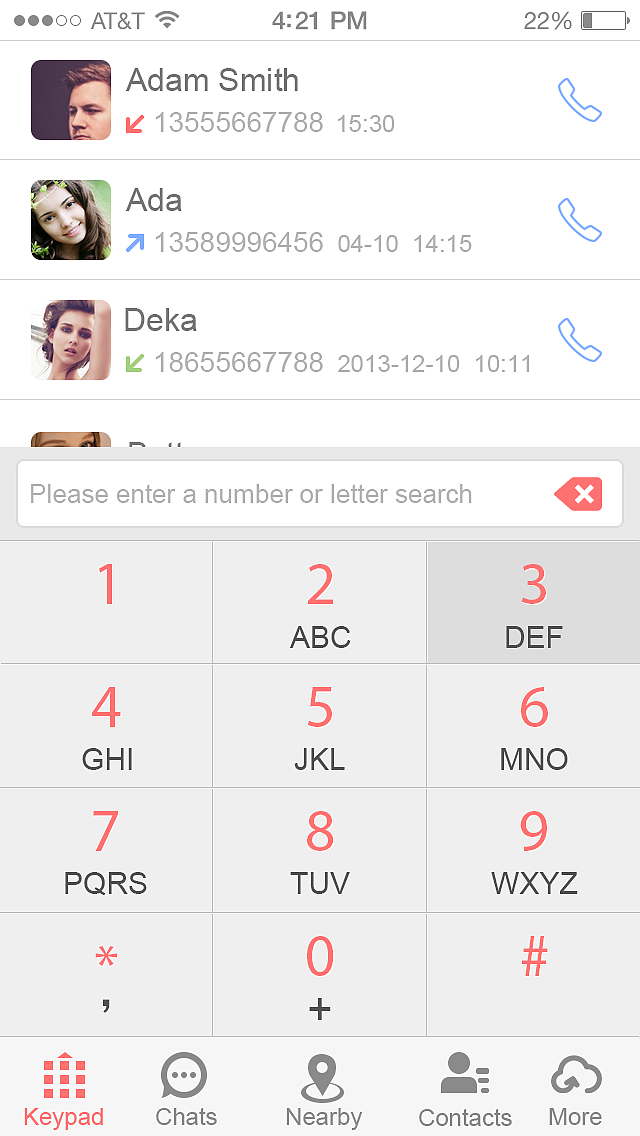Call Ada using the phone icon

[x=579, y=220]
